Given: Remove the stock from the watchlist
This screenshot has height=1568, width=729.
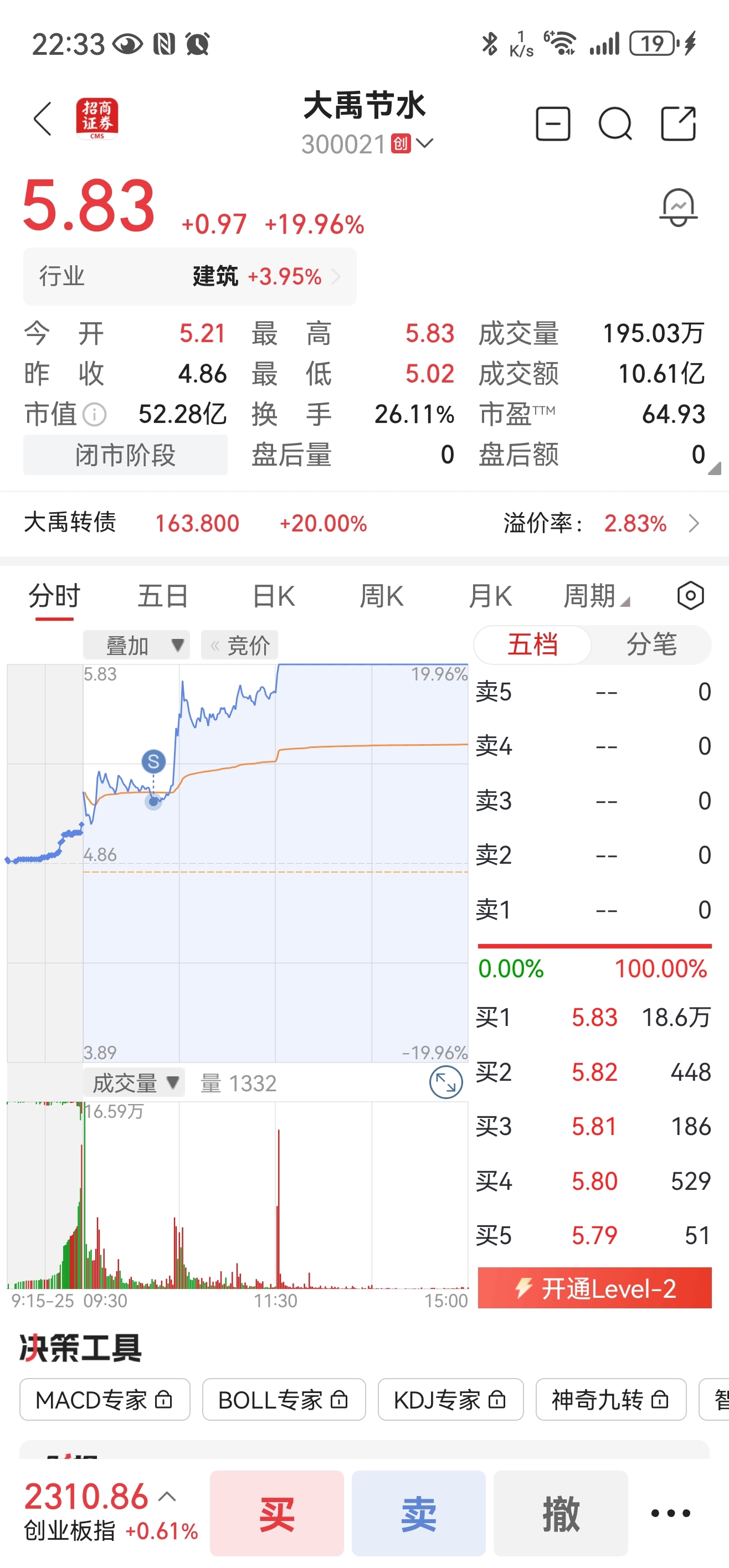Looking at the screenshot, I should coord(553,123).
